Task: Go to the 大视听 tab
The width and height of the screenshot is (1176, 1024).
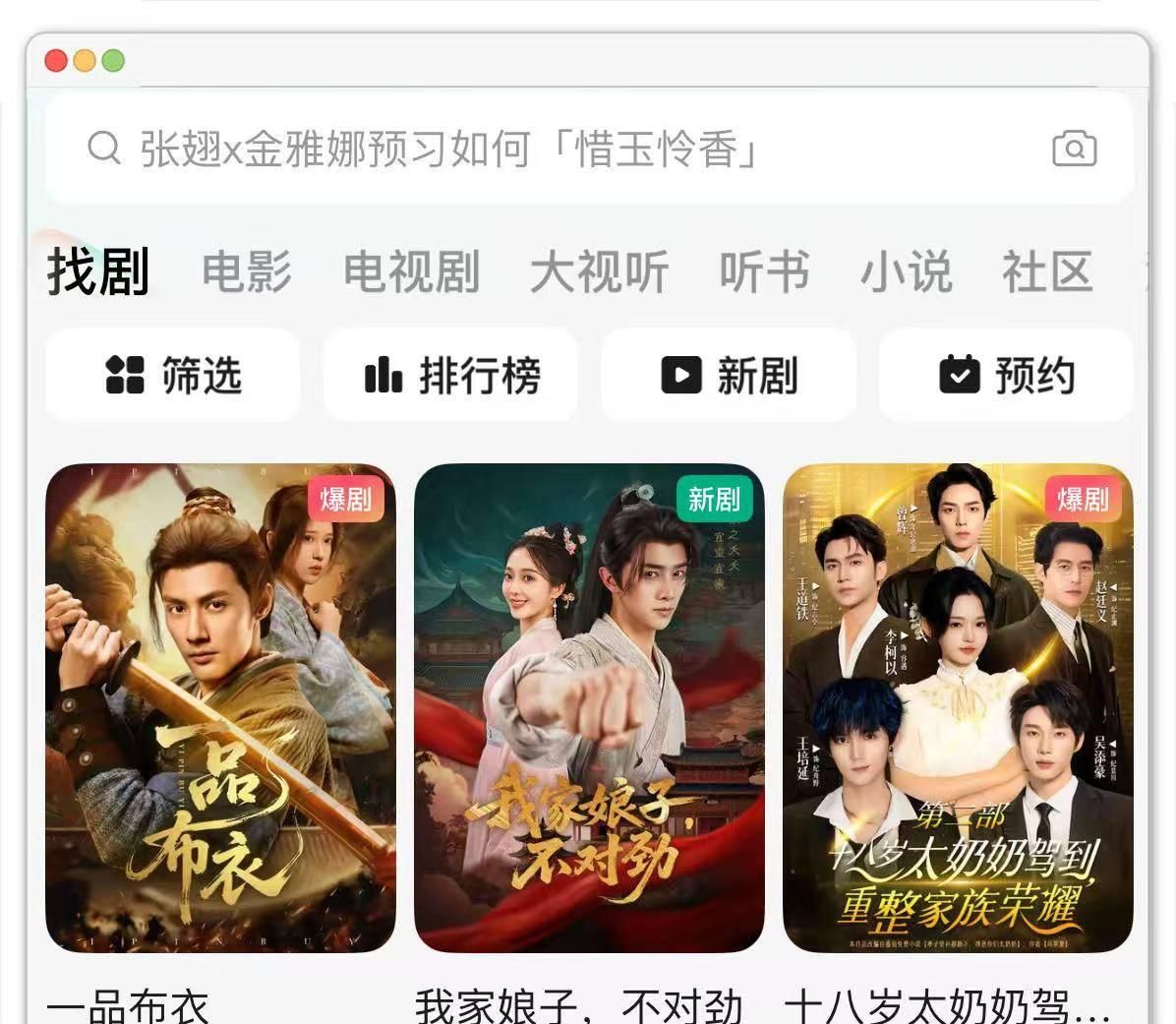Action: 599,271
